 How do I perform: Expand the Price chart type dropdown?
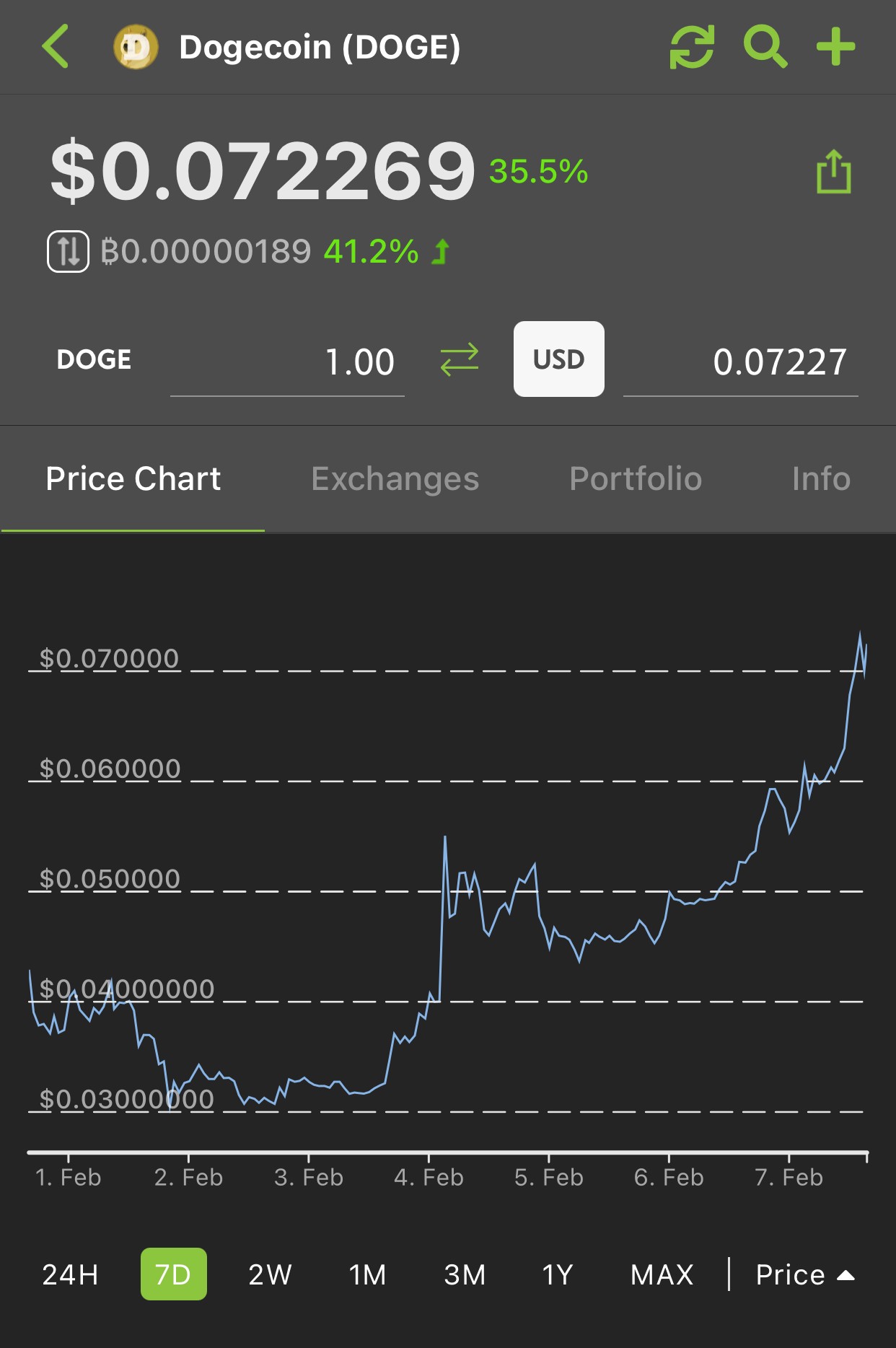click(805, 1275)
